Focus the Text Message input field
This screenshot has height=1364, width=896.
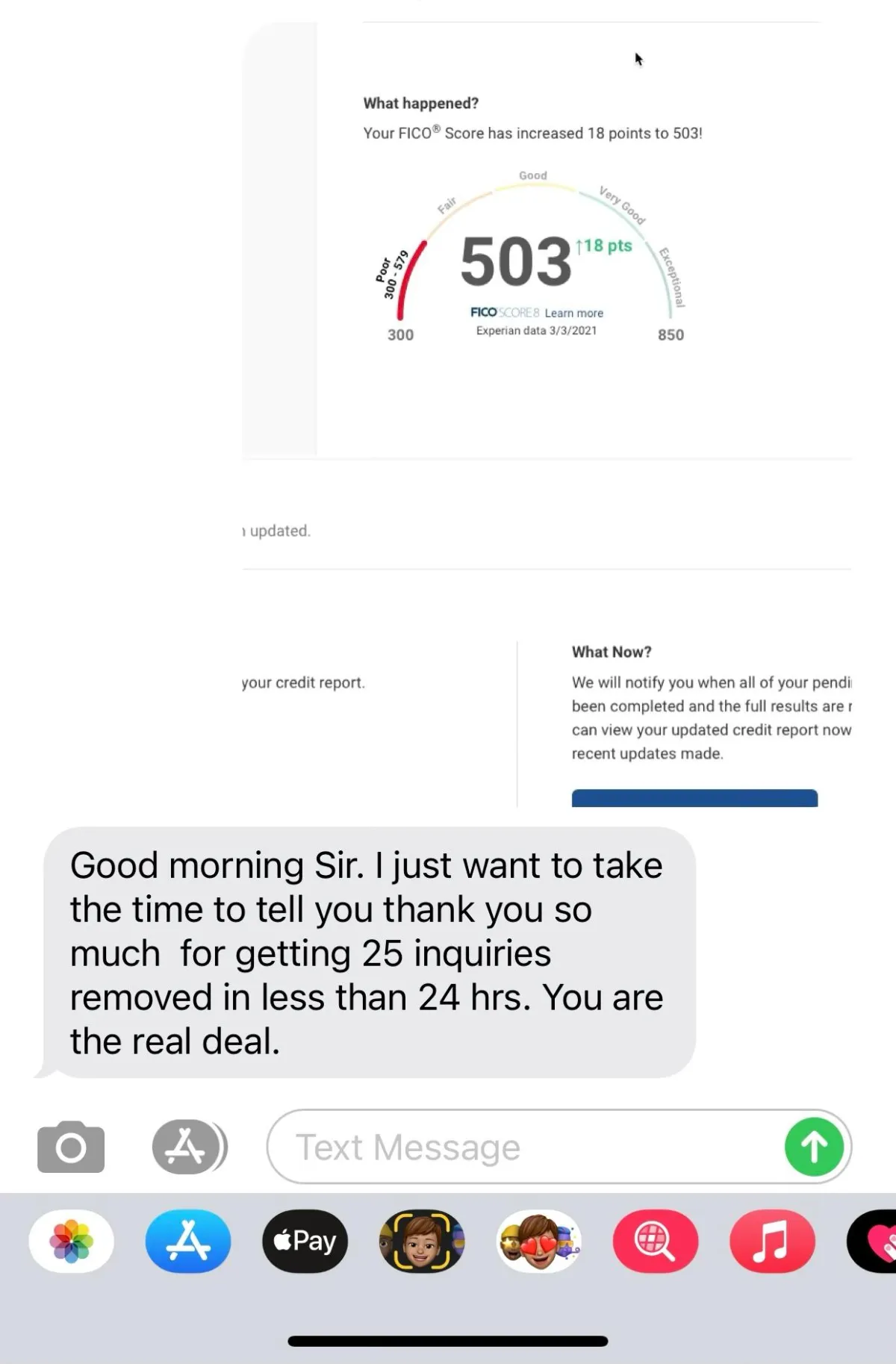(523, 1147)
